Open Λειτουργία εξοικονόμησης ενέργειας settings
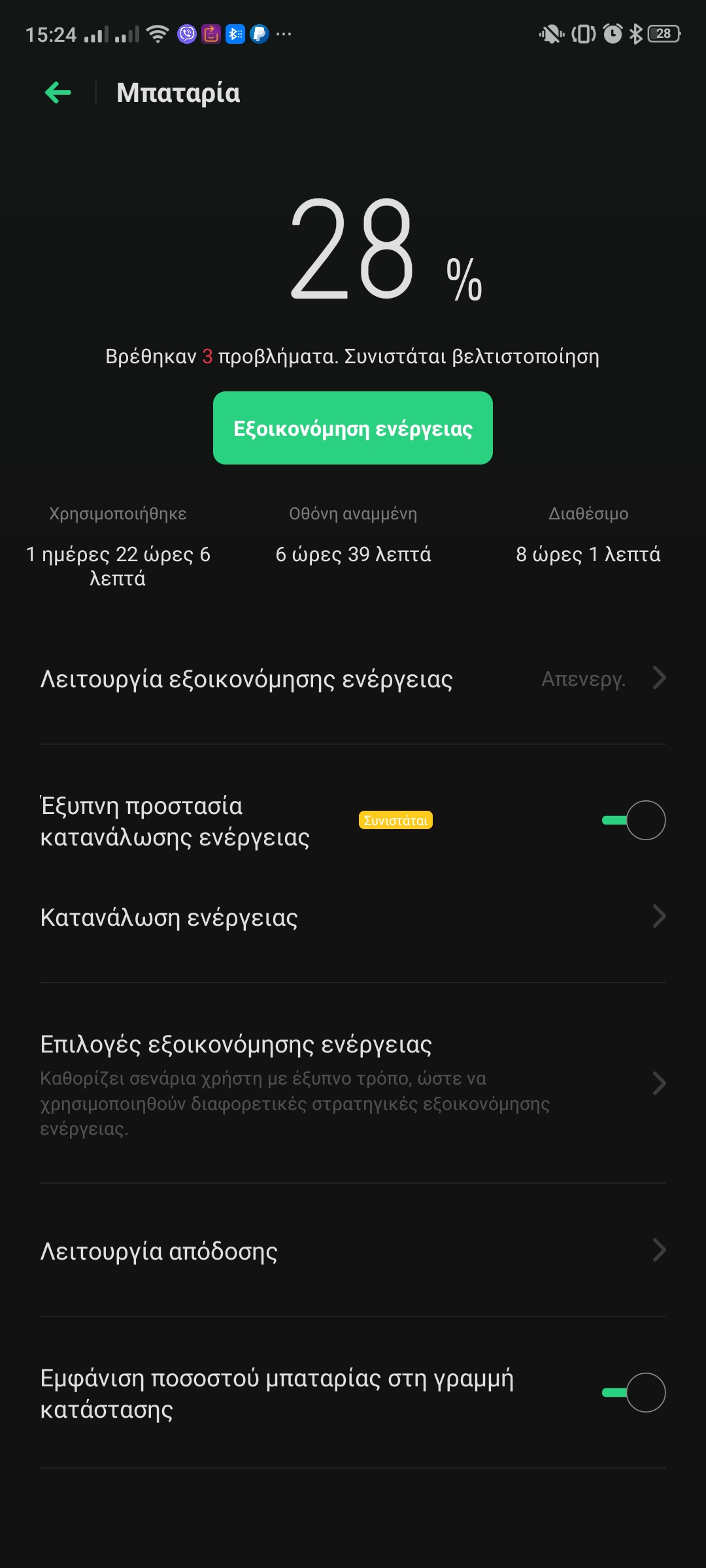This screenshot has height=1568, width=706. (353, 679)
